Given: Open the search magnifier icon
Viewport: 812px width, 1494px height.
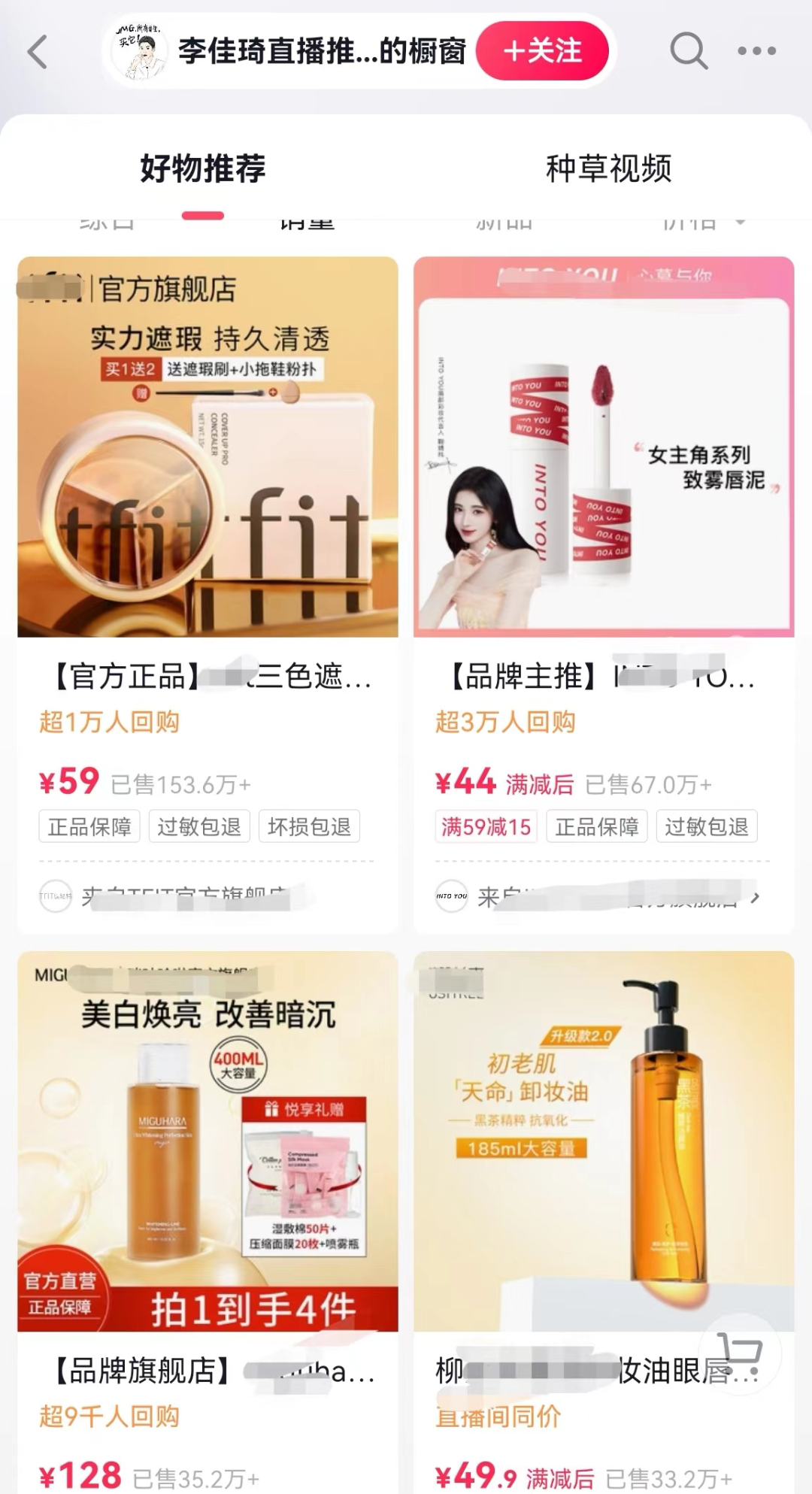Looking at the screenshot, I should [688, 51].
